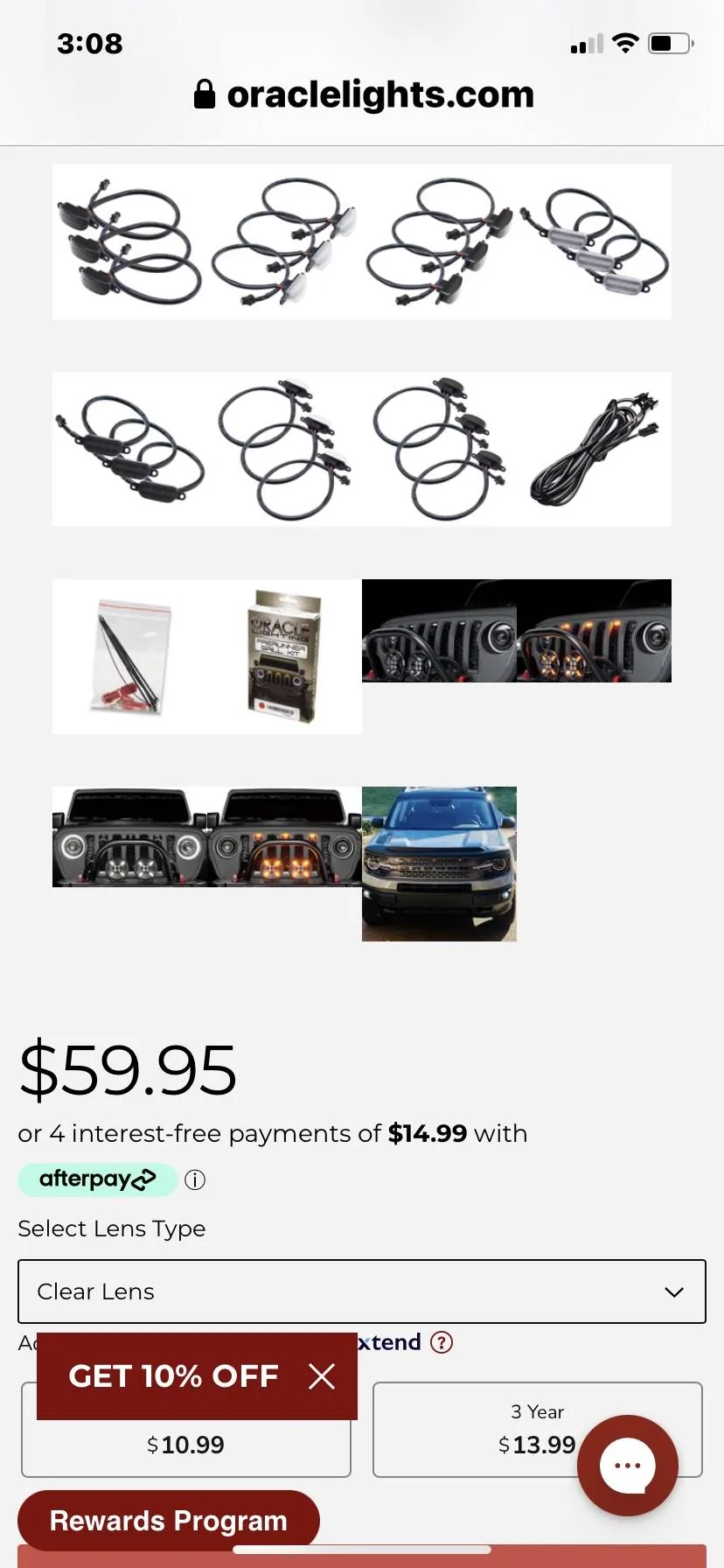Dismiss the GET 10% OFF banner

[322, 1376]
